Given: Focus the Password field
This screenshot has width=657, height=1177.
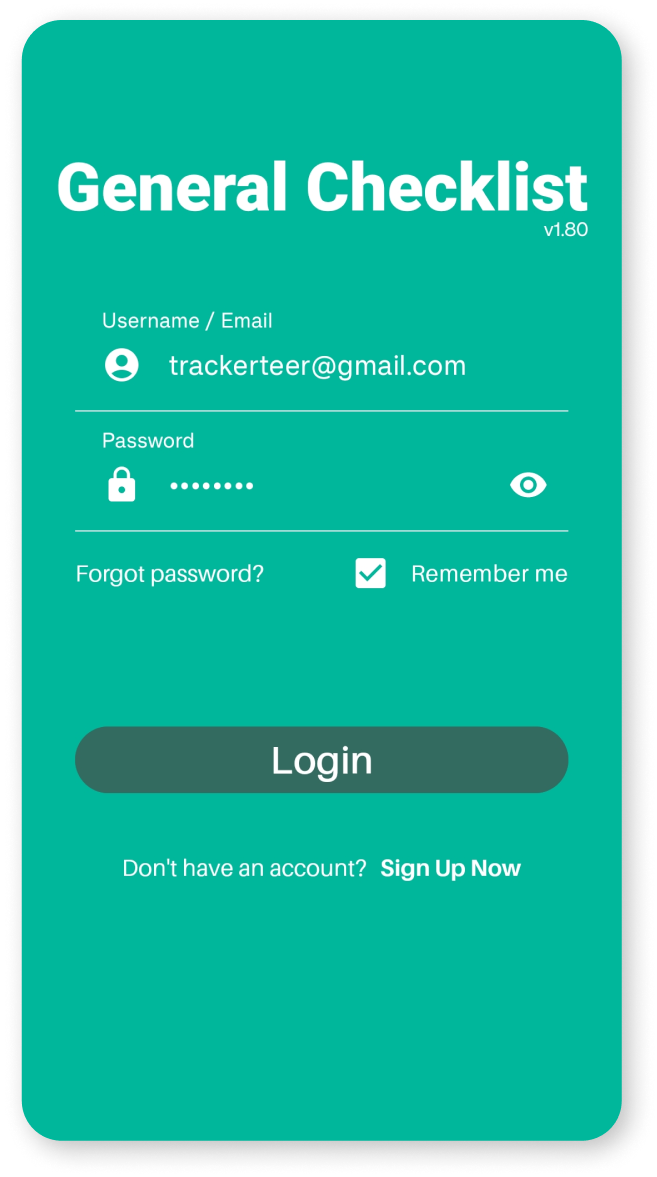Looking at the screenshot, I should tap(320, 486).
